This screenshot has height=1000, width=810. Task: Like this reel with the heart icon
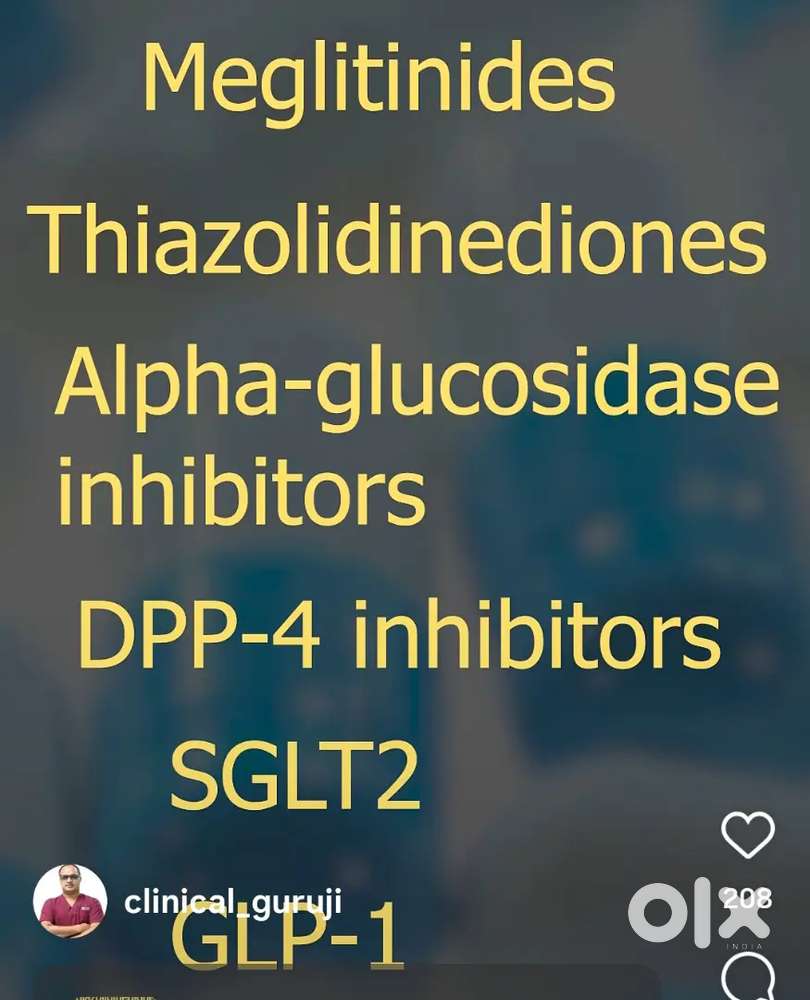[748, 834]
